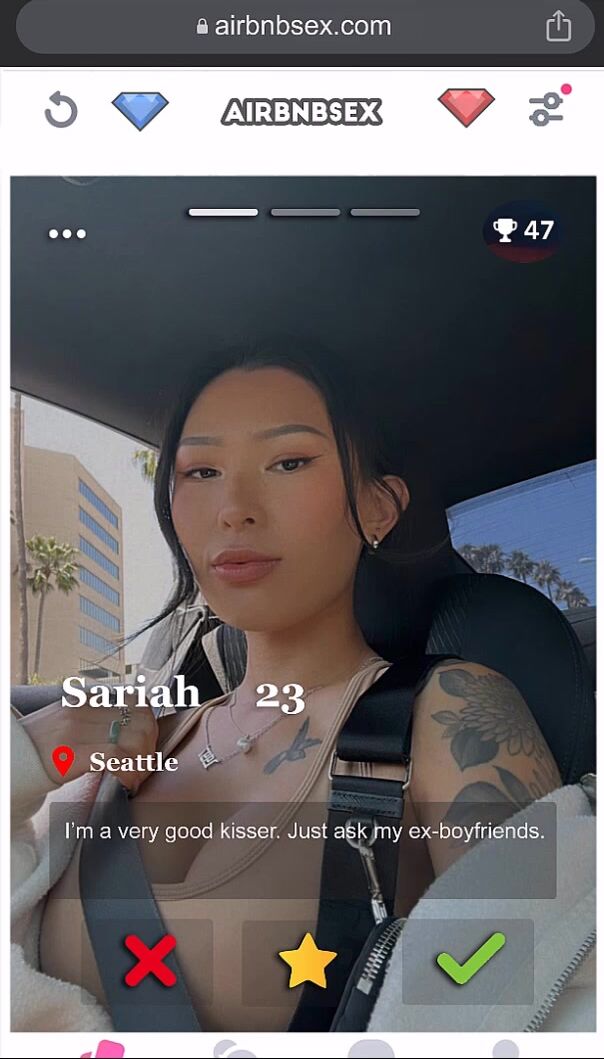604x1059 pixels.
Task: Open the three-dot options on Sariah's card
Action: point(67,234)
